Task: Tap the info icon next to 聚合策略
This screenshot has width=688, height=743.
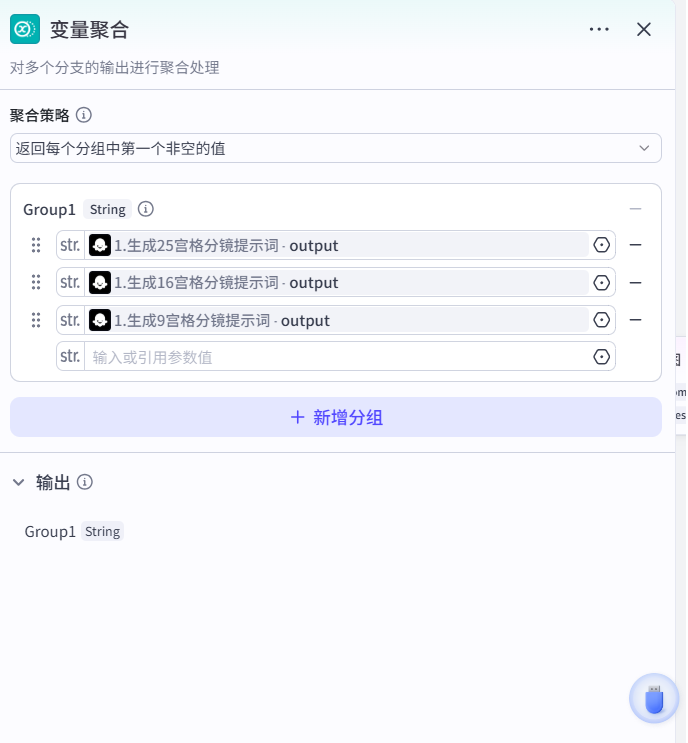Action: pos(84,115)
